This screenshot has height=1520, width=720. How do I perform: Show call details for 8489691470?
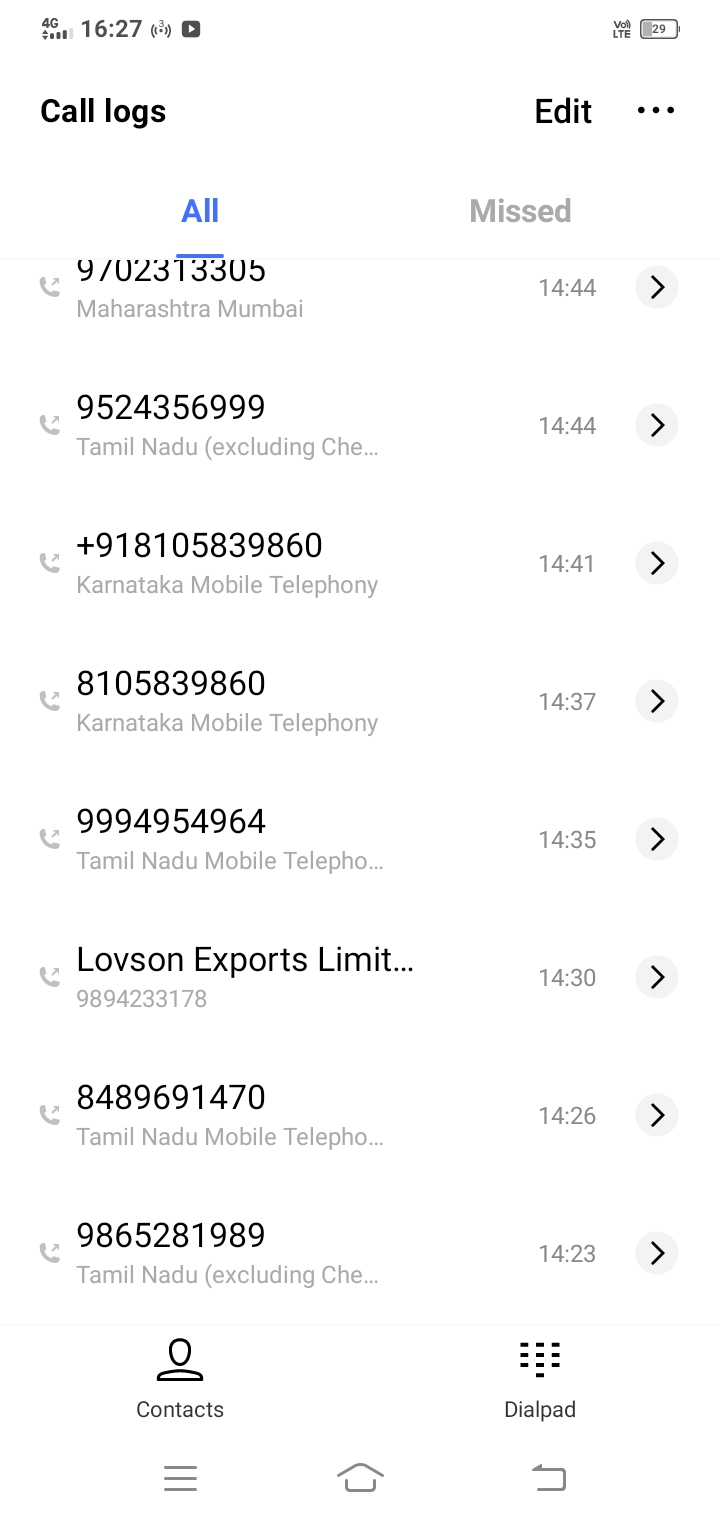point(657,1116)
